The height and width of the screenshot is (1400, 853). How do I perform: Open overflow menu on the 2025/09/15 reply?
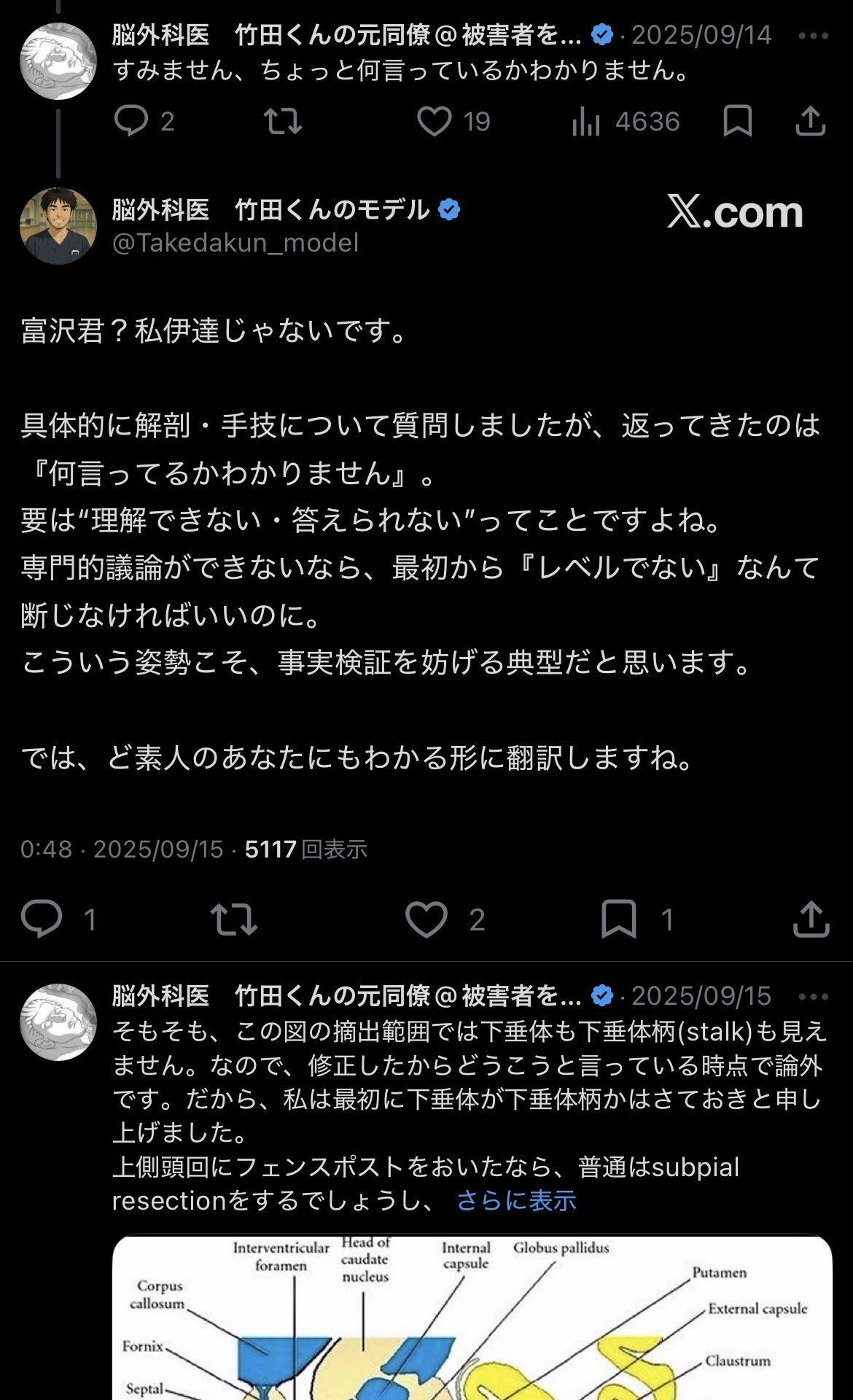tap(813, 997)
